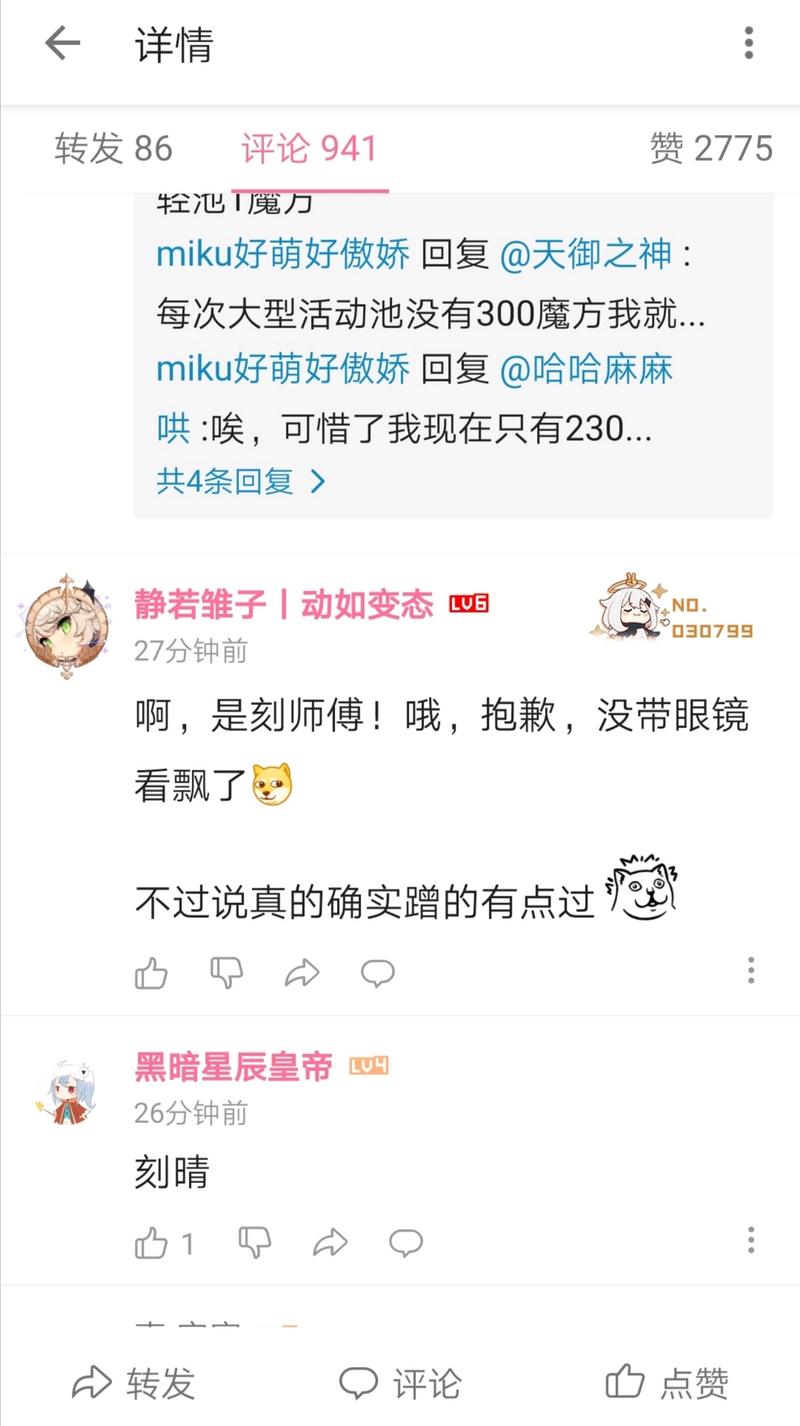Open 静若雏子丨动如变态's profile avatar
The image size is (800, 1426).
(65, 627)
